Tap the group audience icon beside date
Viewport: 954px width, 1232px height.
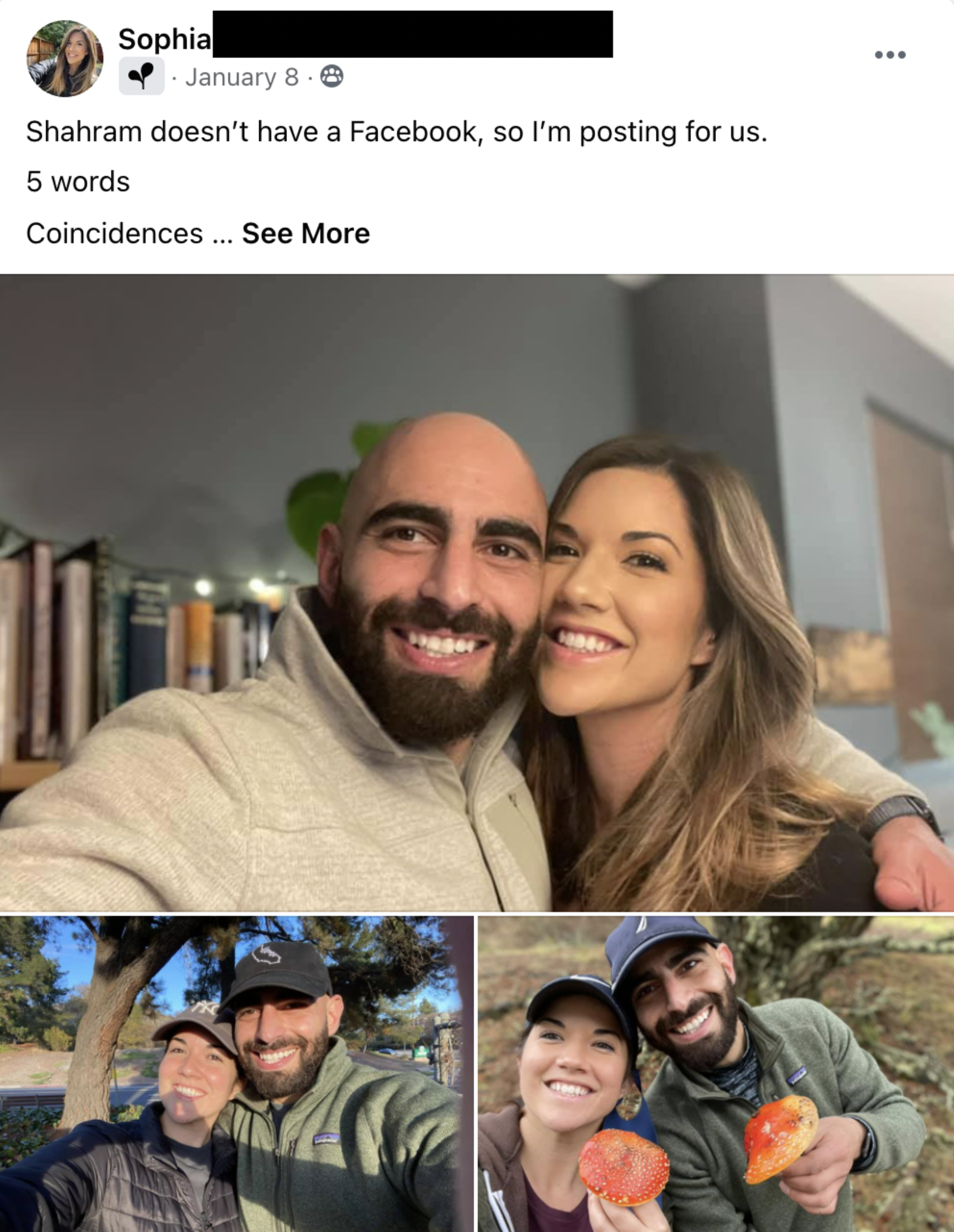[x=332, y=77]
